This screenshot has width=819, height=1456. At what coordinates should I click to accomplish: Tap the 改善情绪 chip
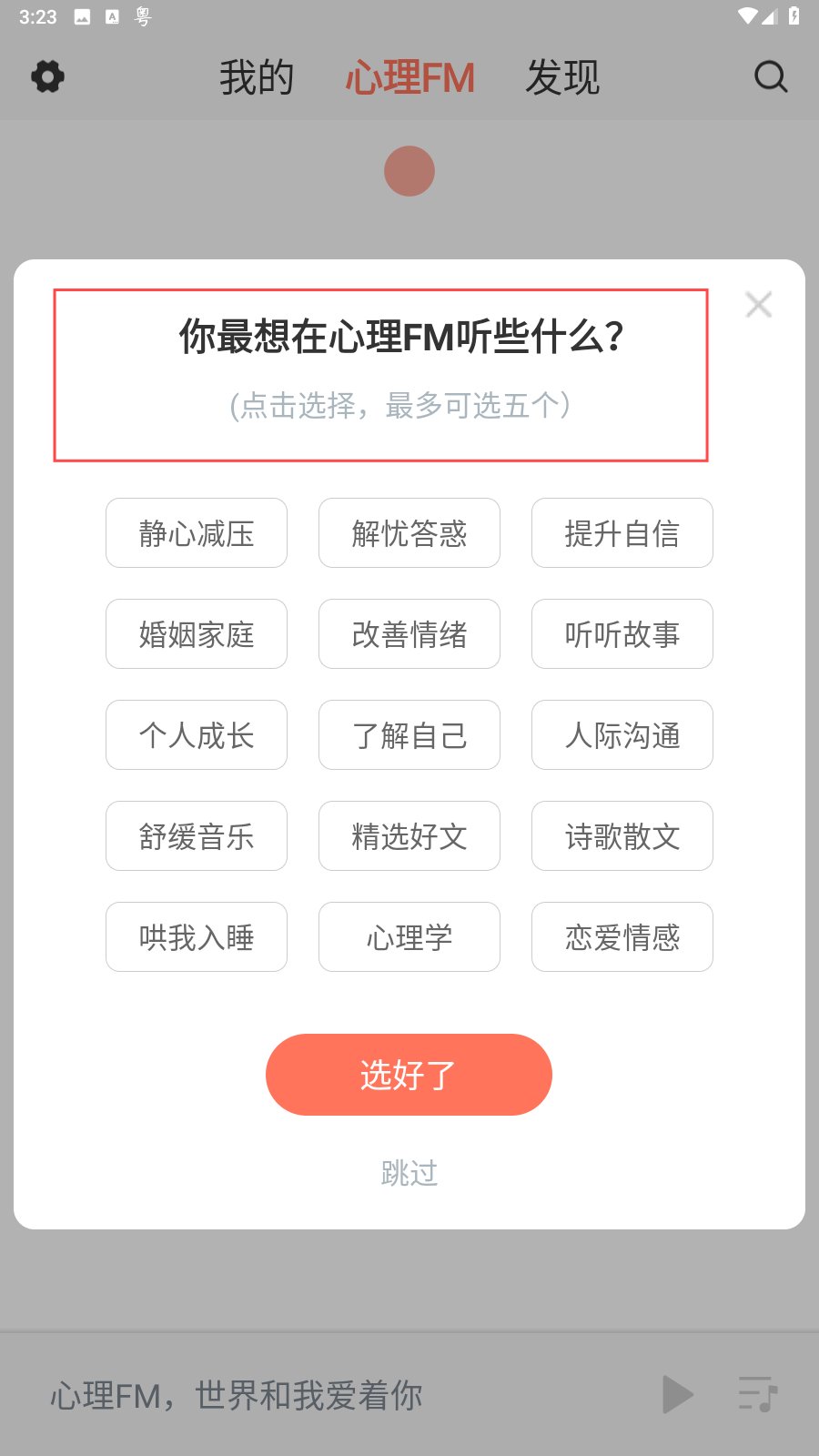pyautogui.click(x=409, y=634)
